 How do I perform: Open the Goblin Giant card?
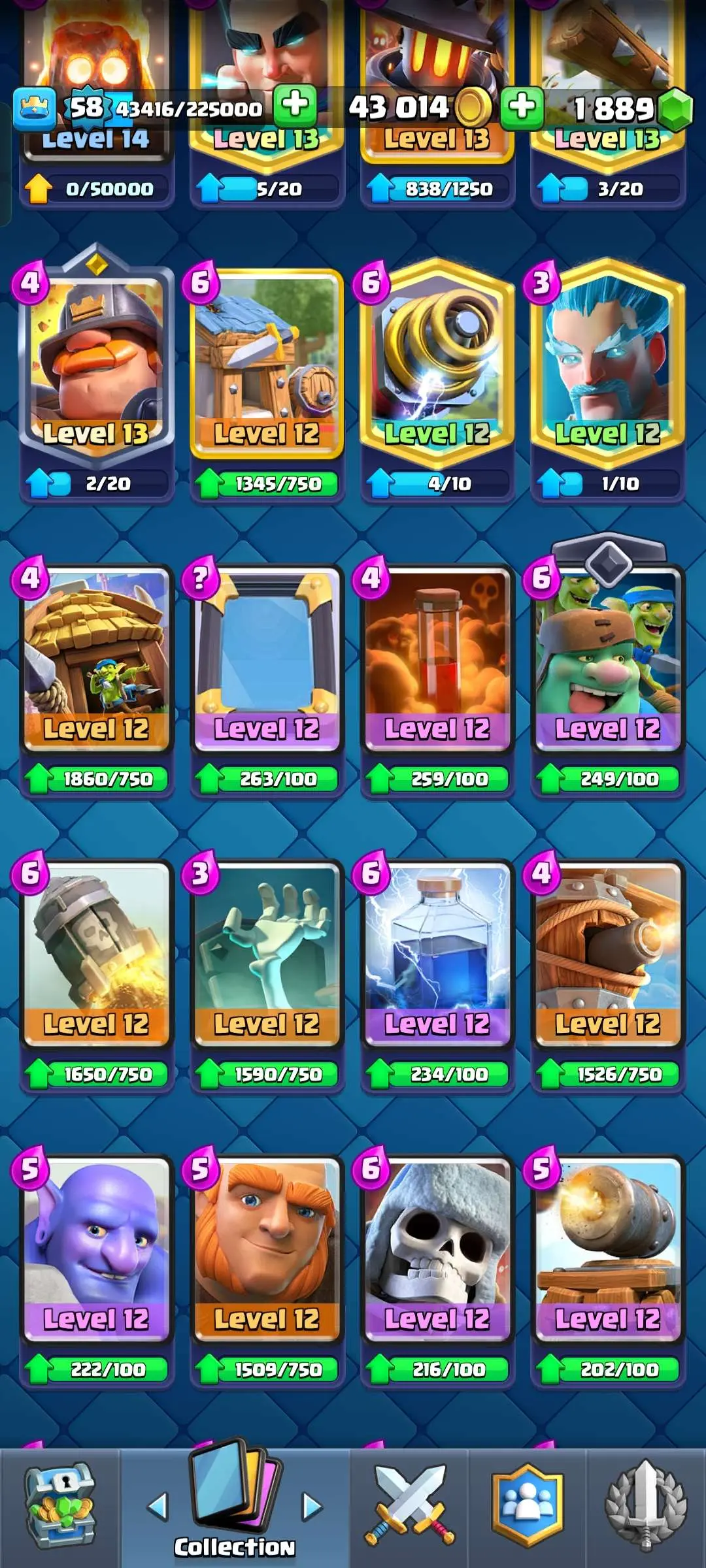click(607, 660)
